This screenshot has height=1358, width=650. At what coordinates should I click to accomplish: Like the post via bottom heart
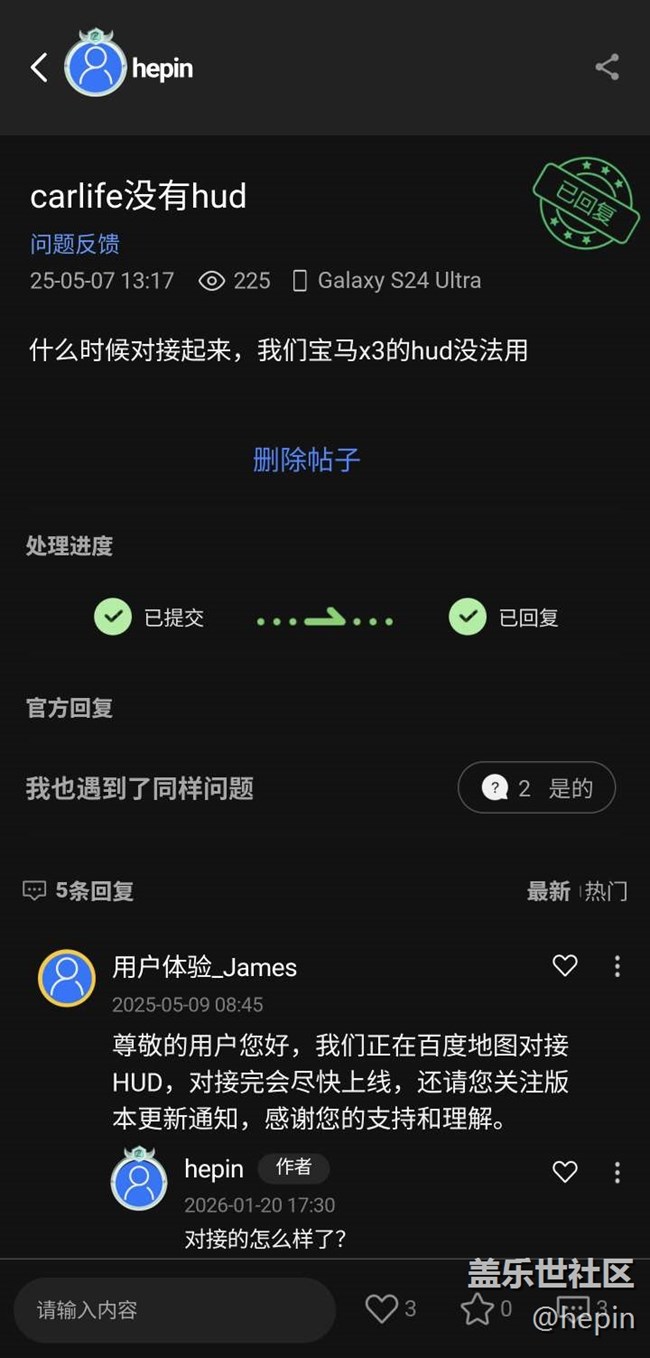pyautogui.click(x=382, y=1308)
